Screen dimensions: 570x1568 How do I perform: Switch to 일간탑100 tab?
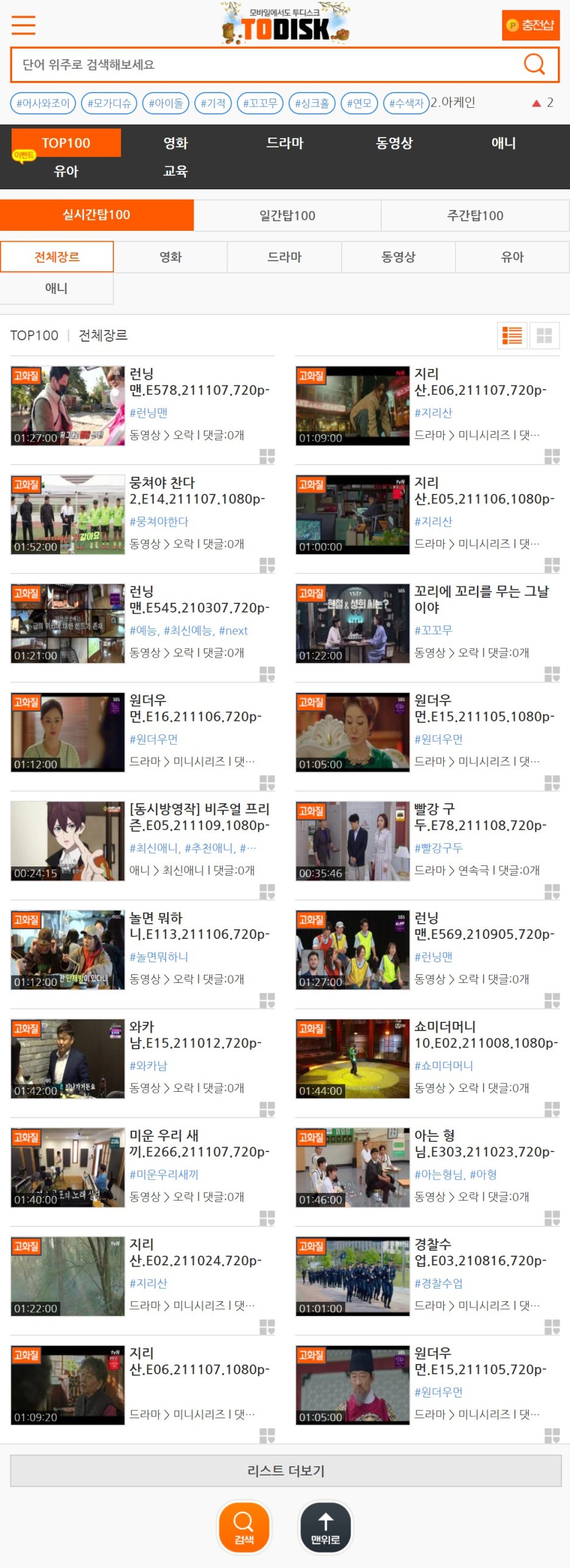tap(287, 215)
